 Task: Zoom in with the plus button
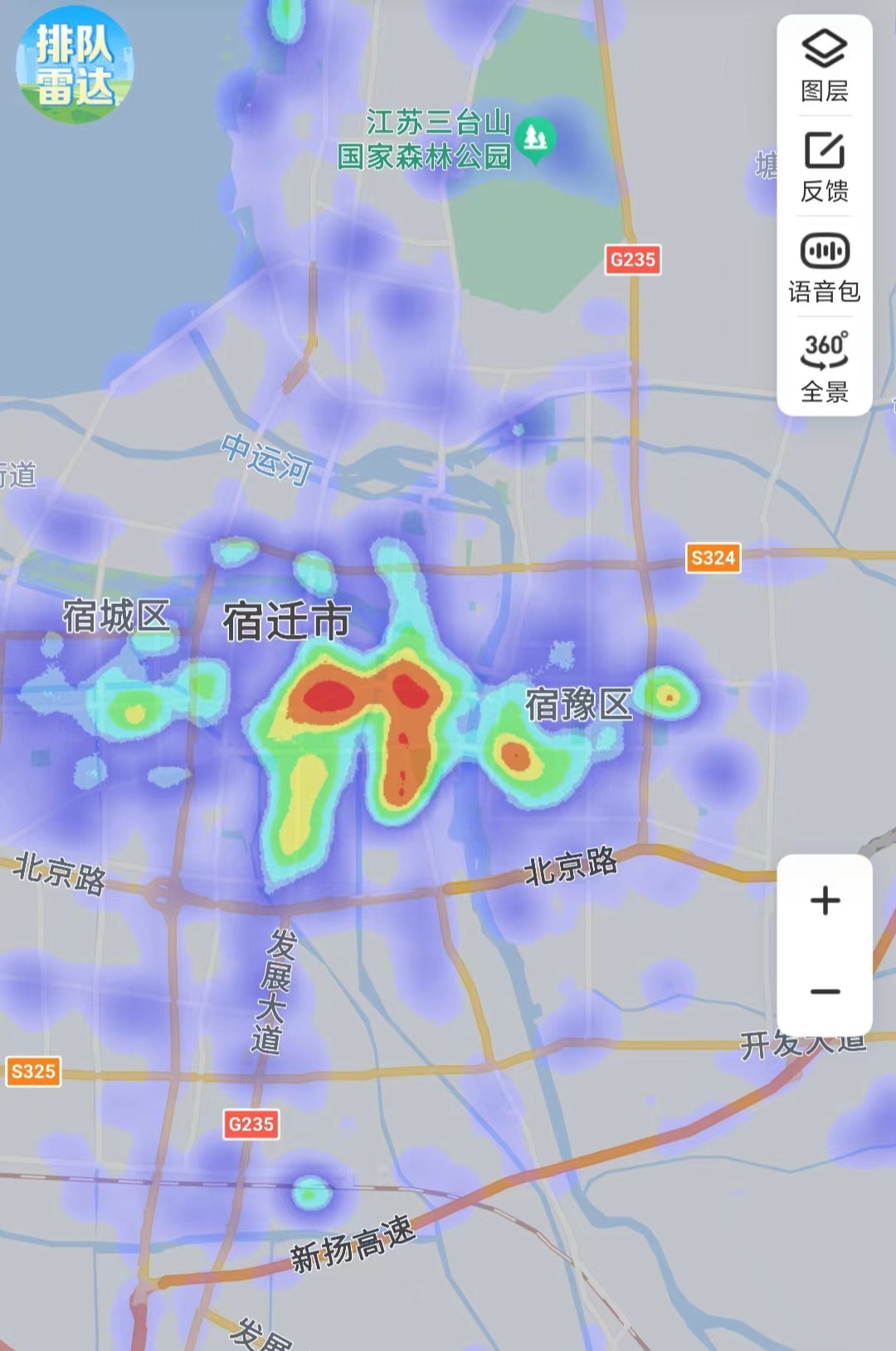[x=825, y=900]
